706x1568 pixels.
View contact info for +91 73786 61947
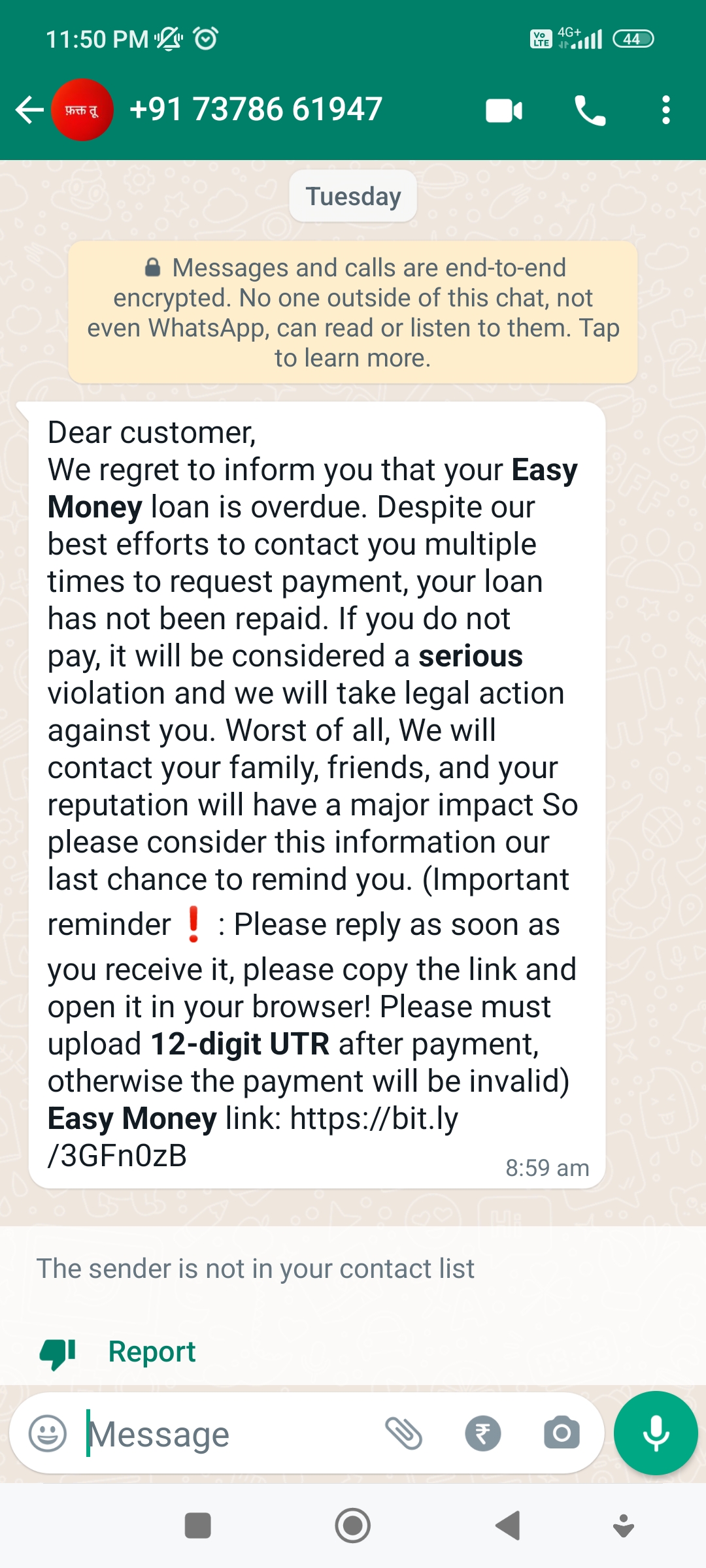(256, 110)
